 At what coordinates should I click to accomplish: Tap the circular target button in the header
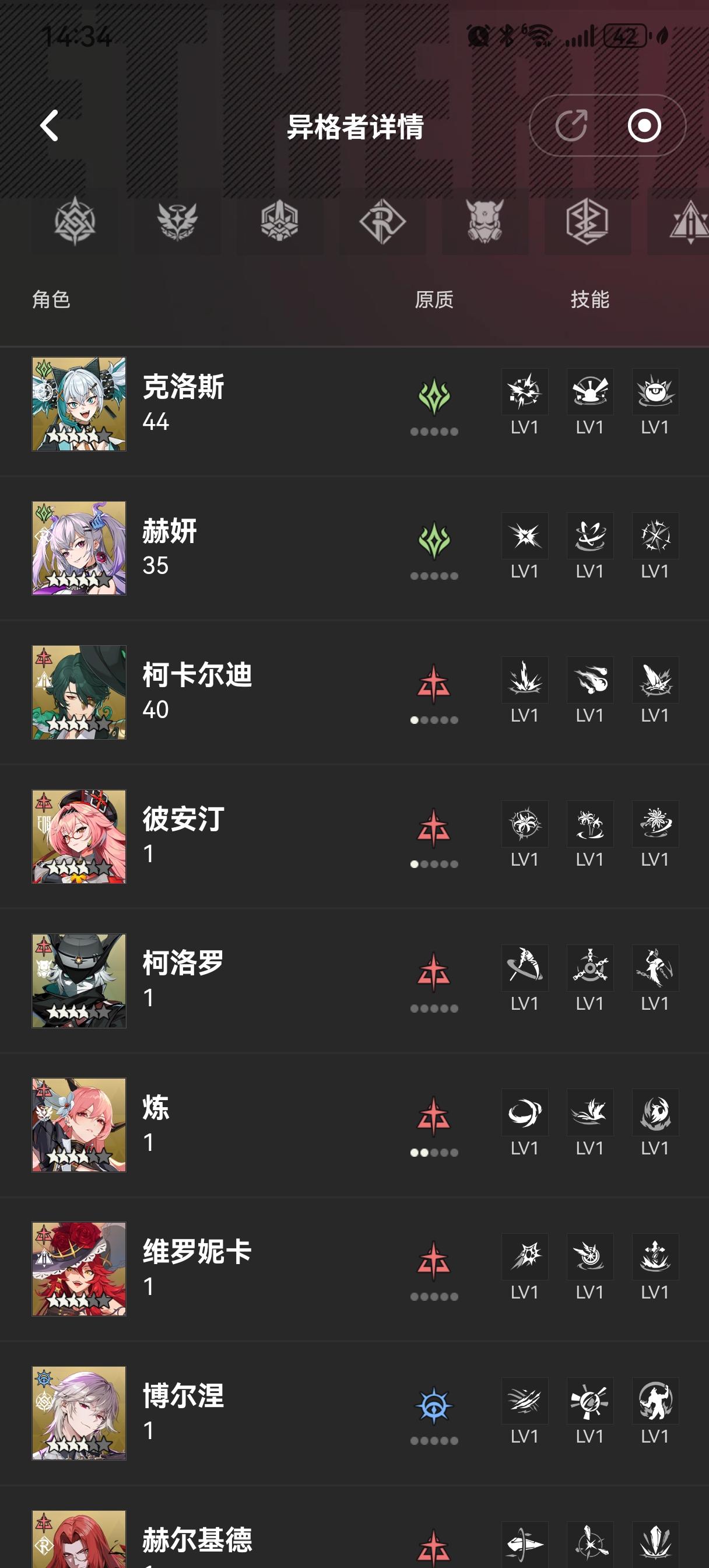coord(644,126)
